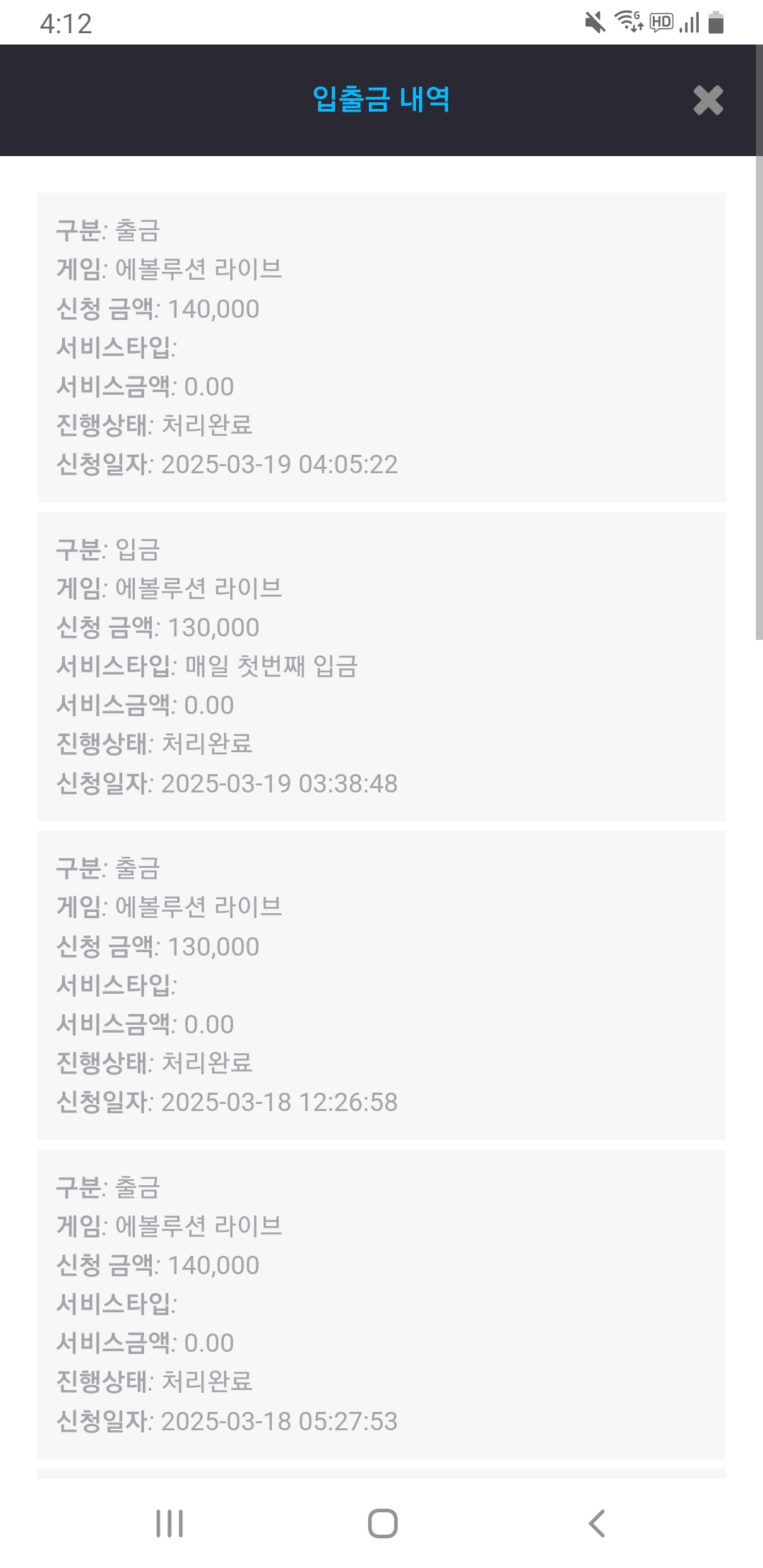763x1568 pixels.
Task: Go back using the system back button
Action: 597,1524
